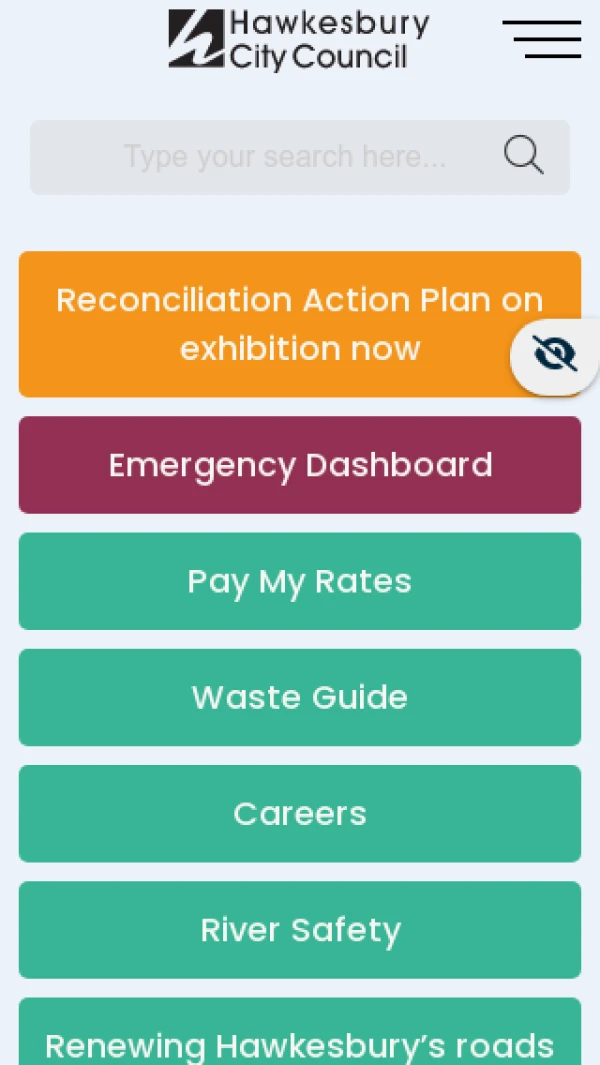Open the hamburger navigation menu
The image size is (600, 1065).
541,39
